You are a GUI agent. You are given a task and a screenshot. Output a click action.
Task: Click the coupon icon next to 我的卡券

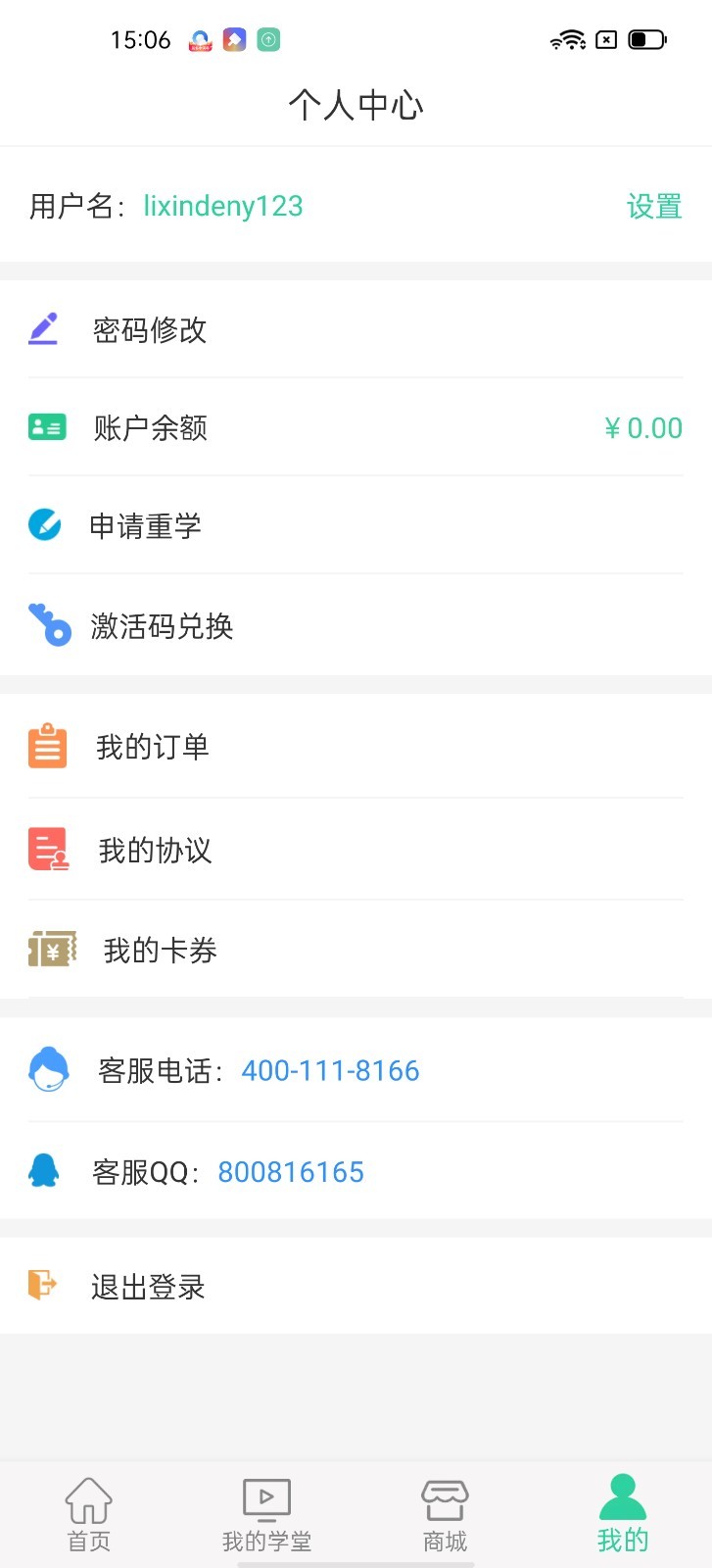[51, 949]
